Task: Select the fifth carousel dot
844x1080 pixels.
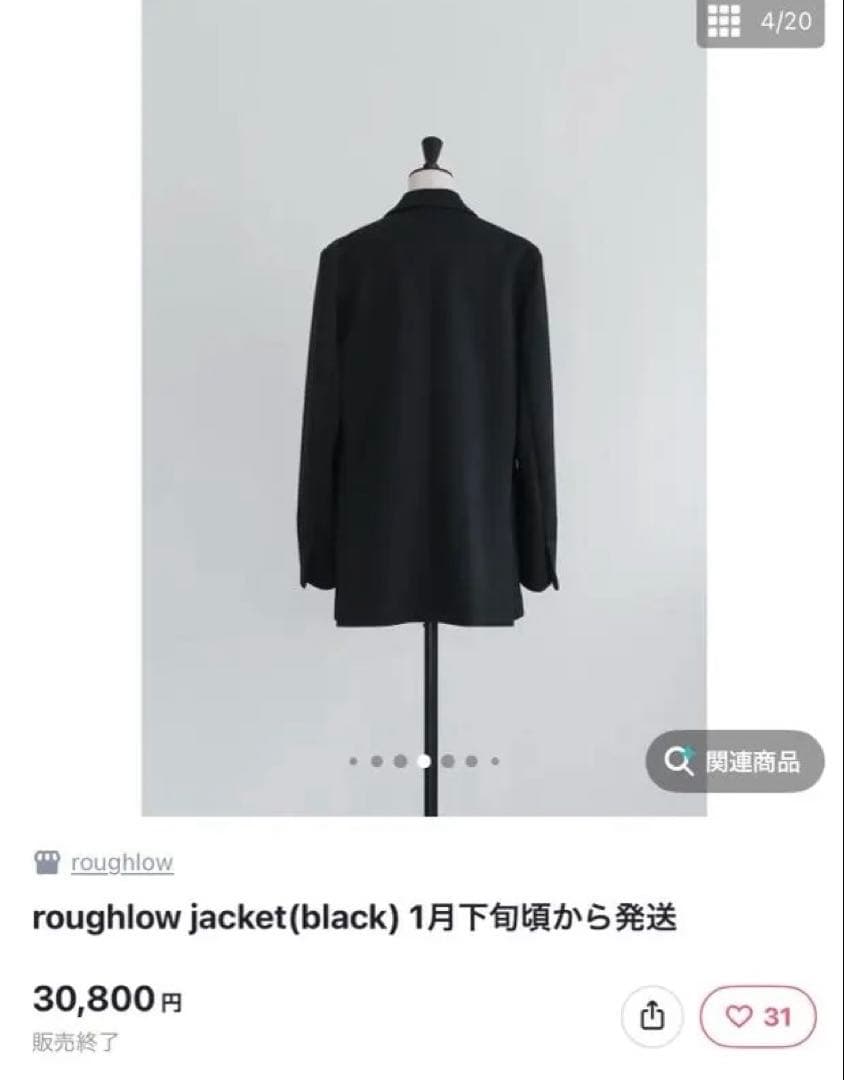Action: click(446, 760)
